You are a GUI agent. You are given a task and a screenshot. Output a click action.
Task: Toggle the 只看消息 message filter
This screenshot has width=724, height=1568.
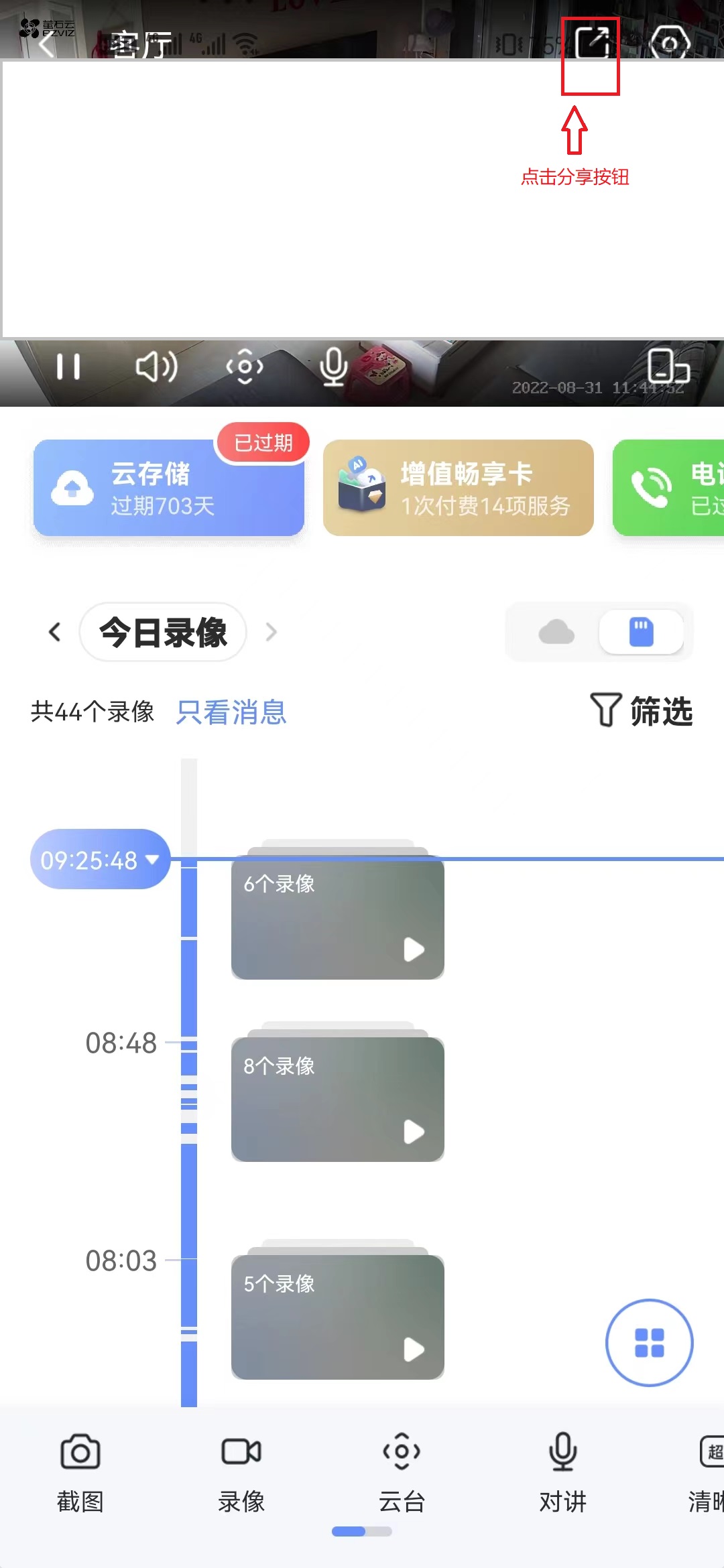click(231, 712)
